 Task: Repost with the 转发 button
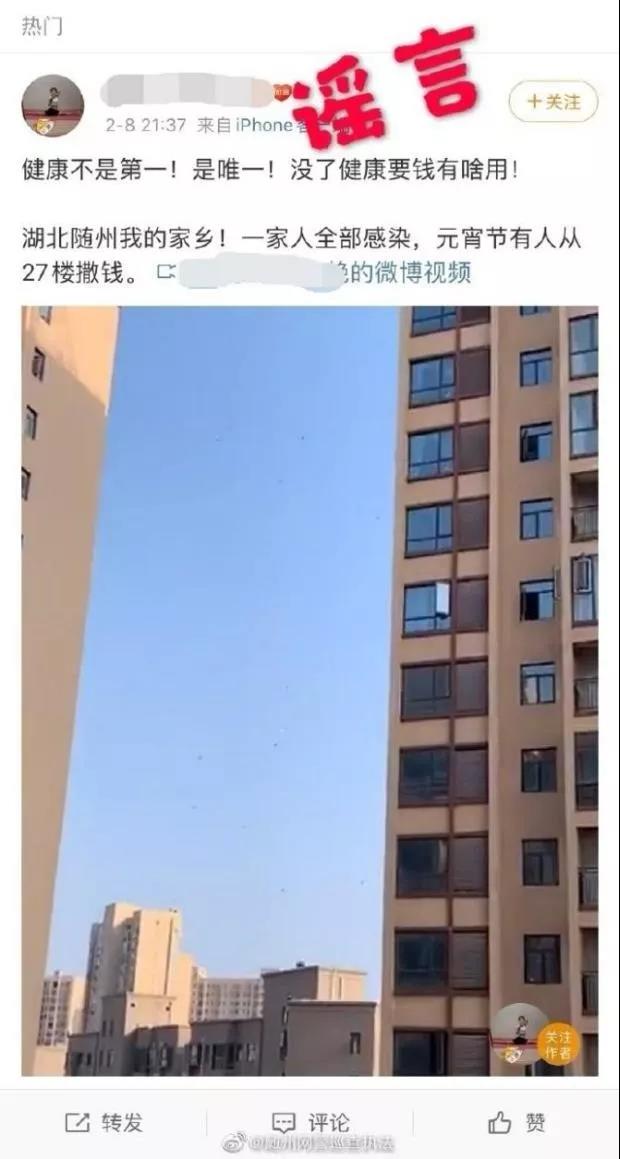[x=104, y=1122]
